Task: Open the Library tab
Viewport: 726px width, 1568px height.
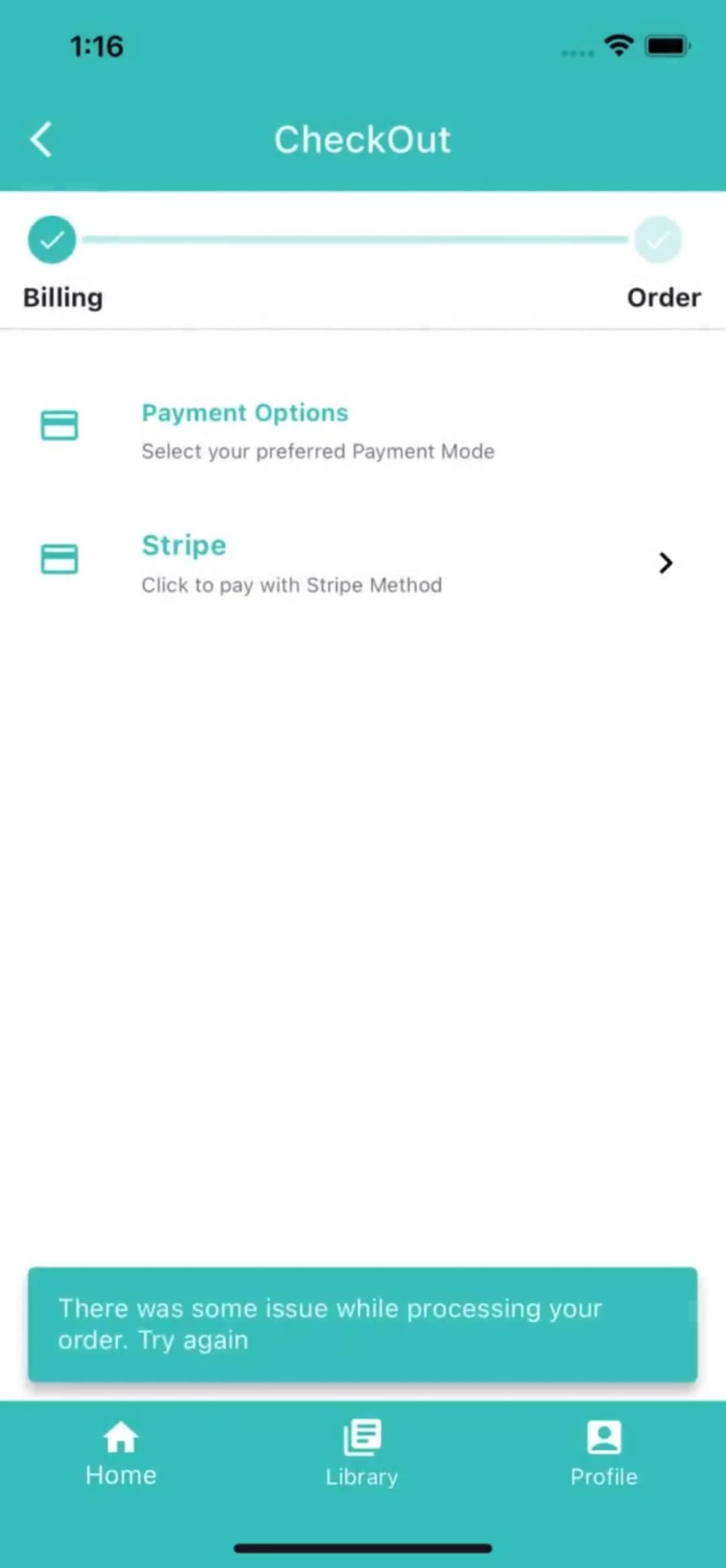Action: pos(362,1453)
